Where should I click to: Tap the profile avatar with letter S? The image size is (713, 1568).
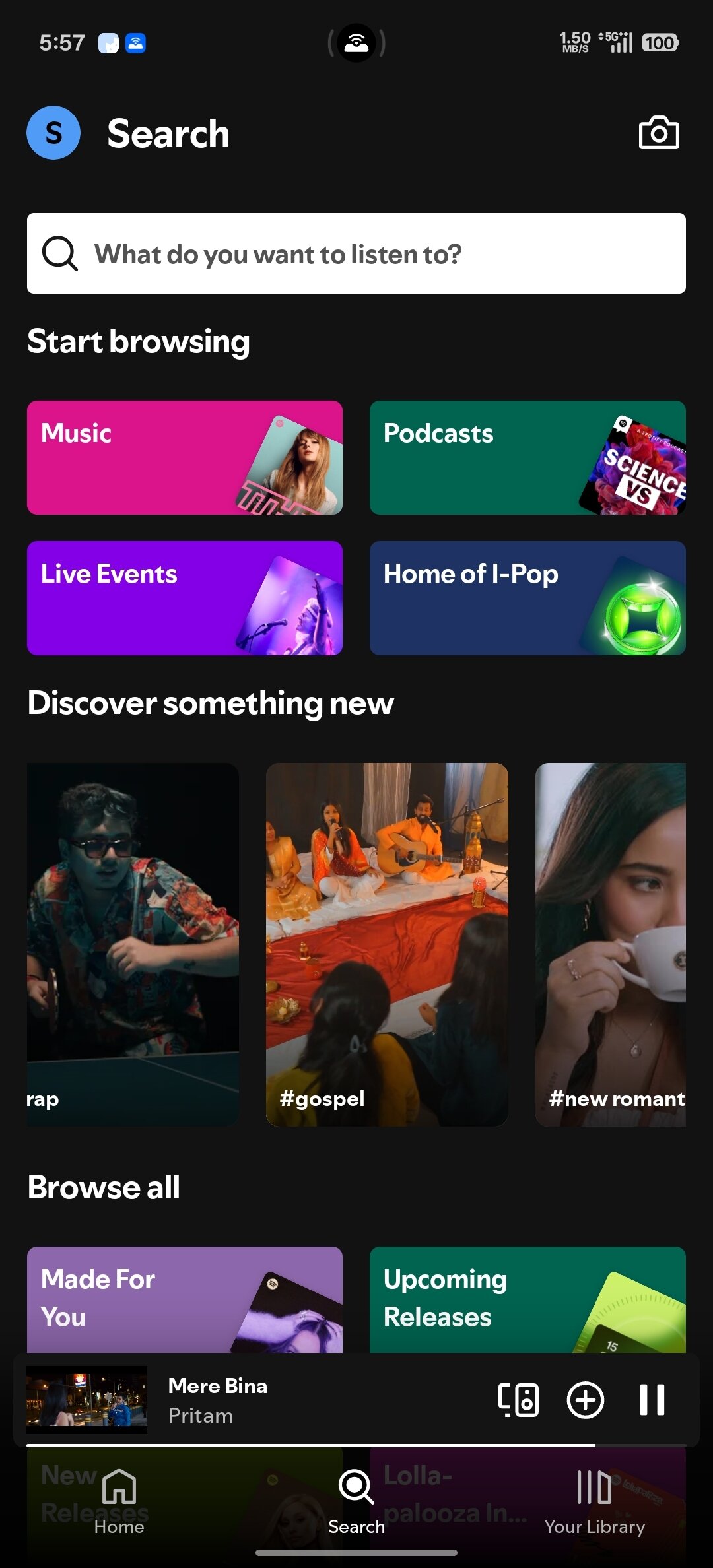pyautogui.click(x=53, y=132)
